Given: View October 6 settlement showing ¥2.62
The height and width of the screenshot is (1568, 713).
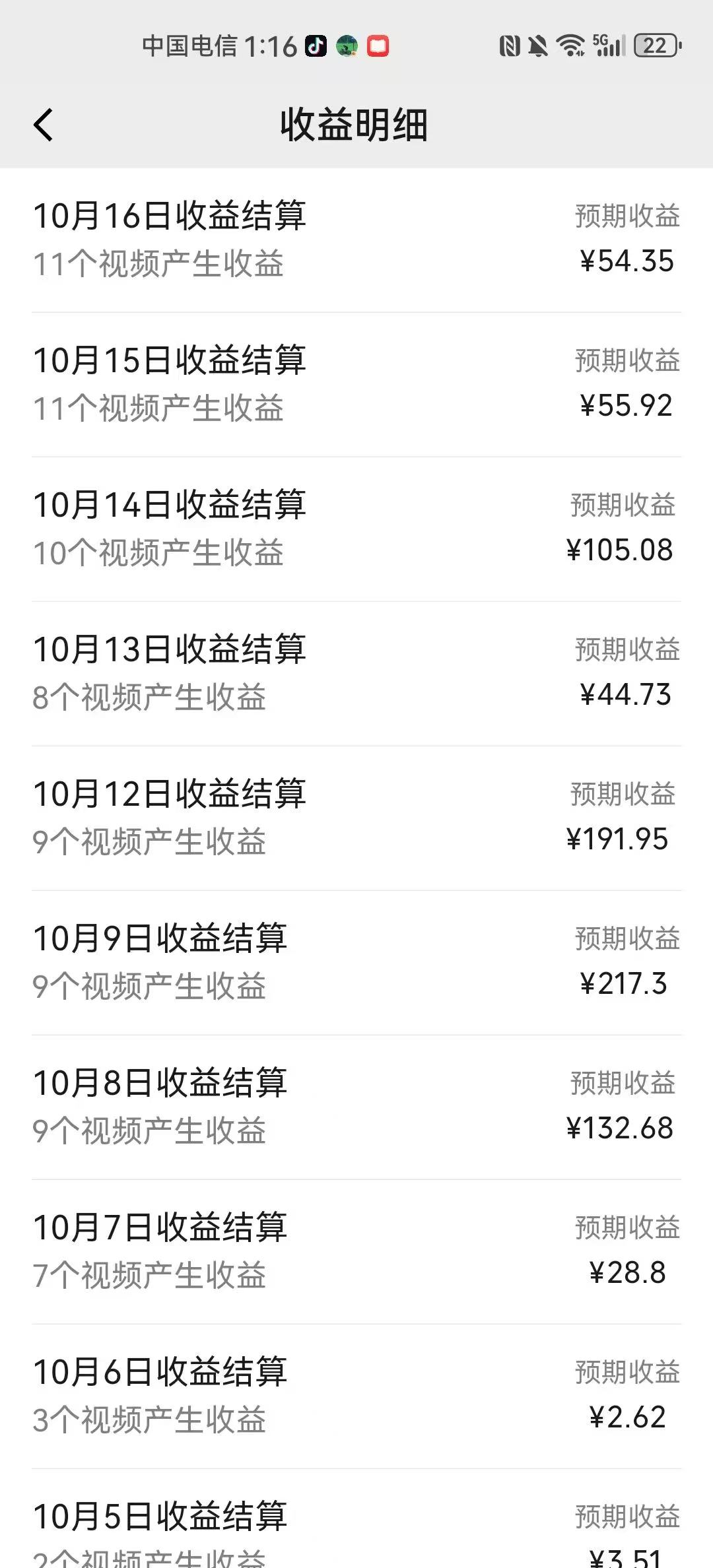Looking at the screenshot, I should pyautogui.click(x=355, y=1396).
